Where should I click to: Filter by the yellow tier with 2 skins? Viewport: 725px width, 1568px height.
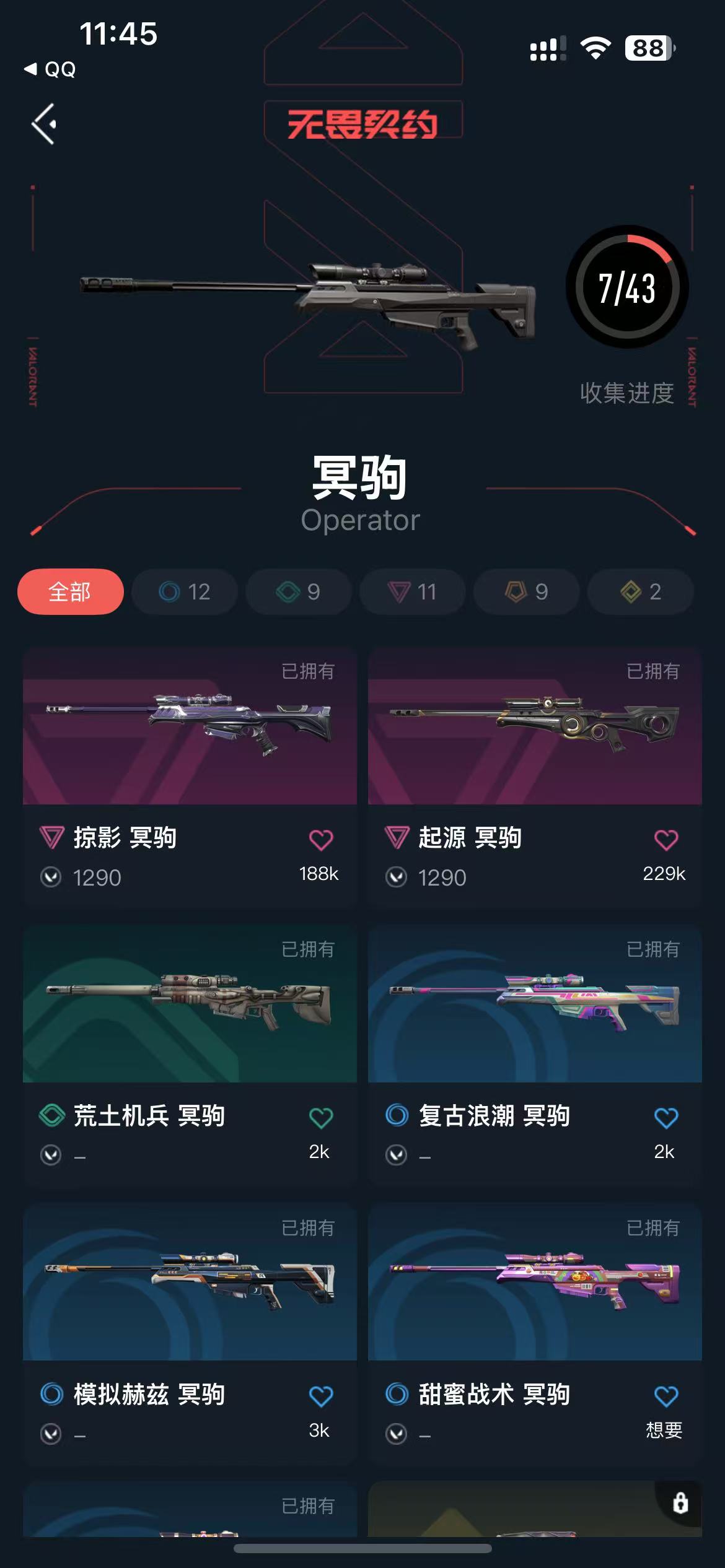click(640, 592)
